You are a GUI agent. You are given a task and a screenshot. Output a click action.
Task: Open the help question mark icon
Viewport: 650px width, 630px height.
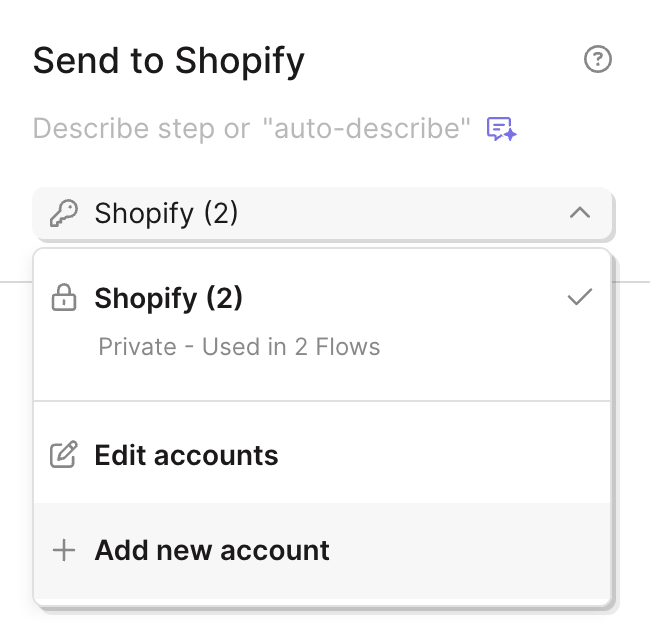coord(597,61)
